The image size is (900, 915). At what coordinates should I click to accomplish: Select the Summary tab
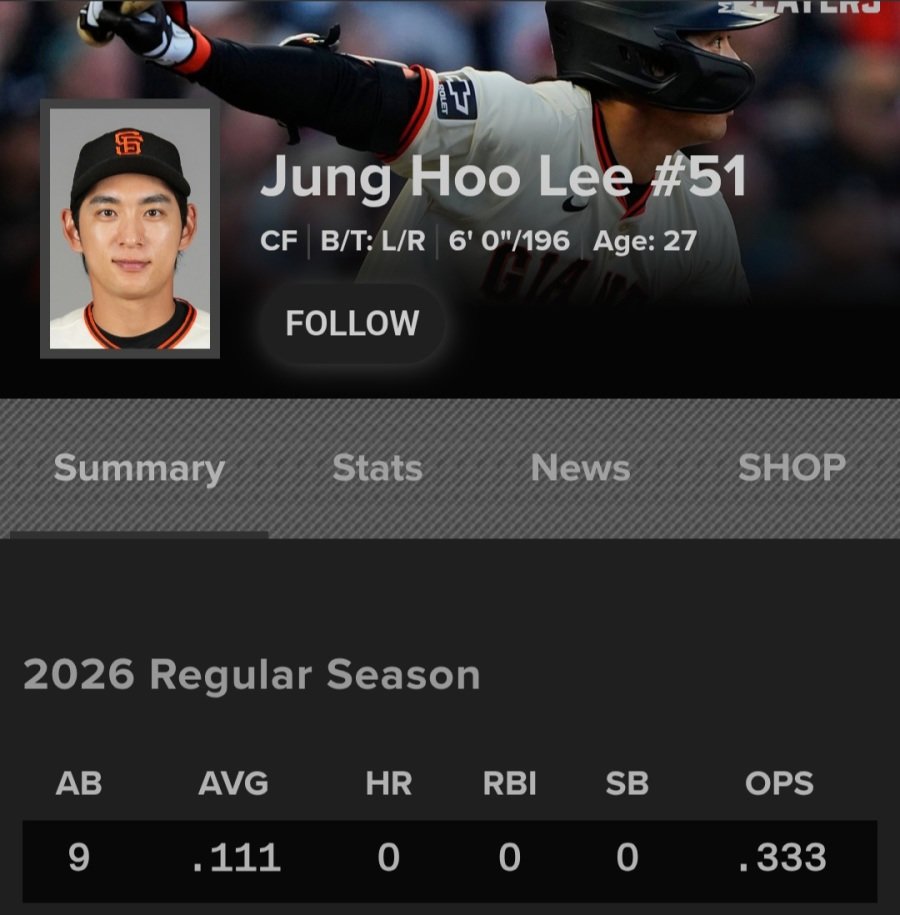click(139, 468)
